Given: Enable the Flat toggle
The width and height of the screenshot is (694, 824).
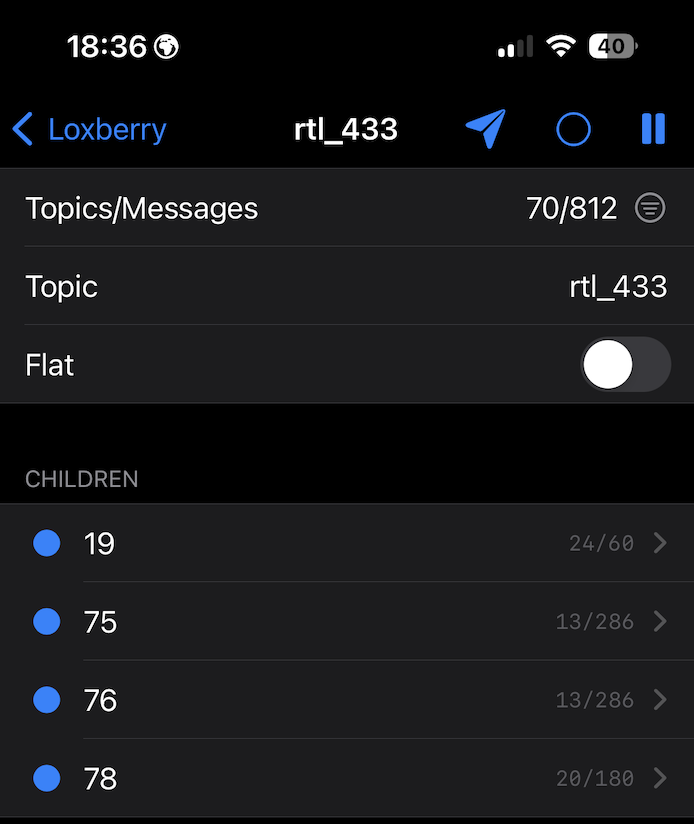Looking at the screenshot, I should (625, 365).
